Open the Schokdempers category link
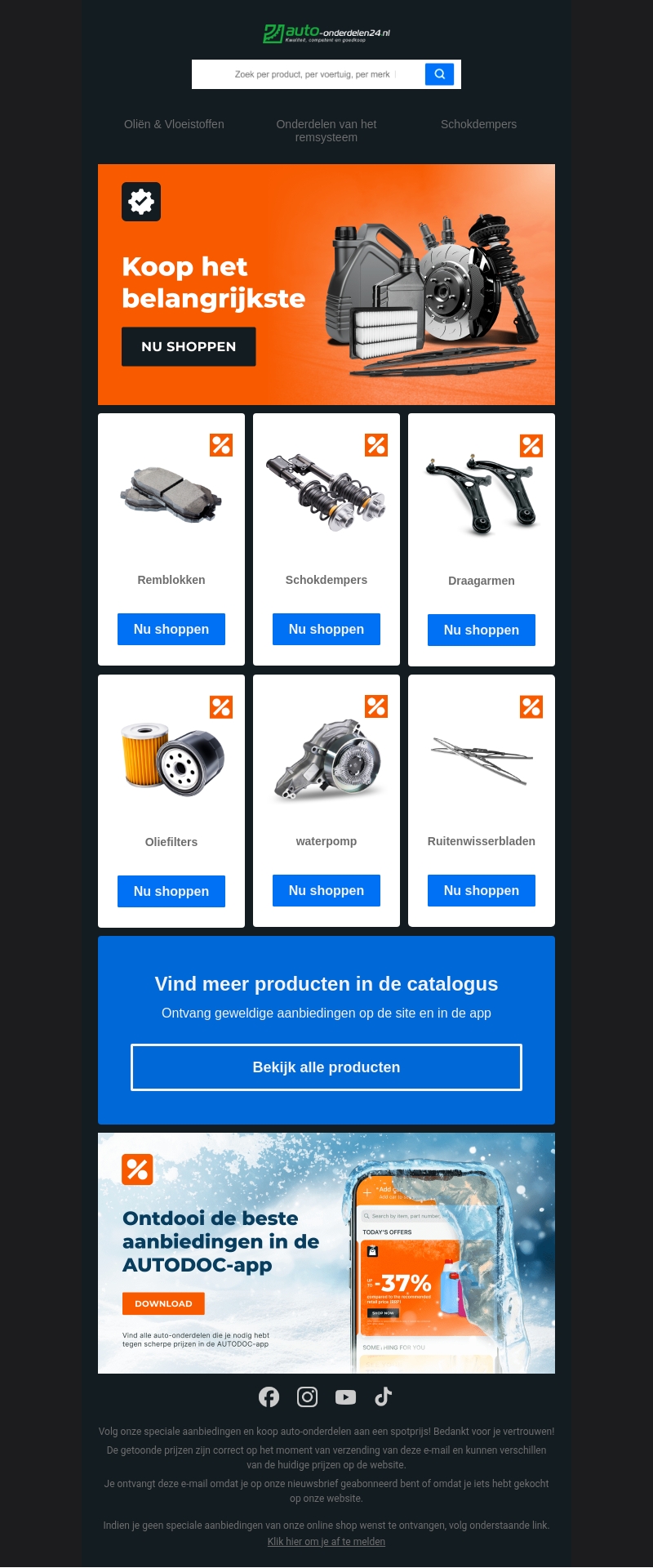Image resolution: width=653 pixels, height=1568 pixels. [x=478, y=124]
